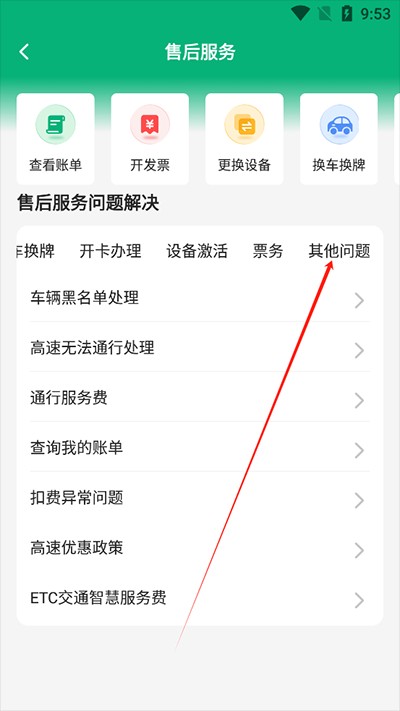400x711 pixels.
Task: Open ETC交通智慧服务费 row
Action: 200,598
